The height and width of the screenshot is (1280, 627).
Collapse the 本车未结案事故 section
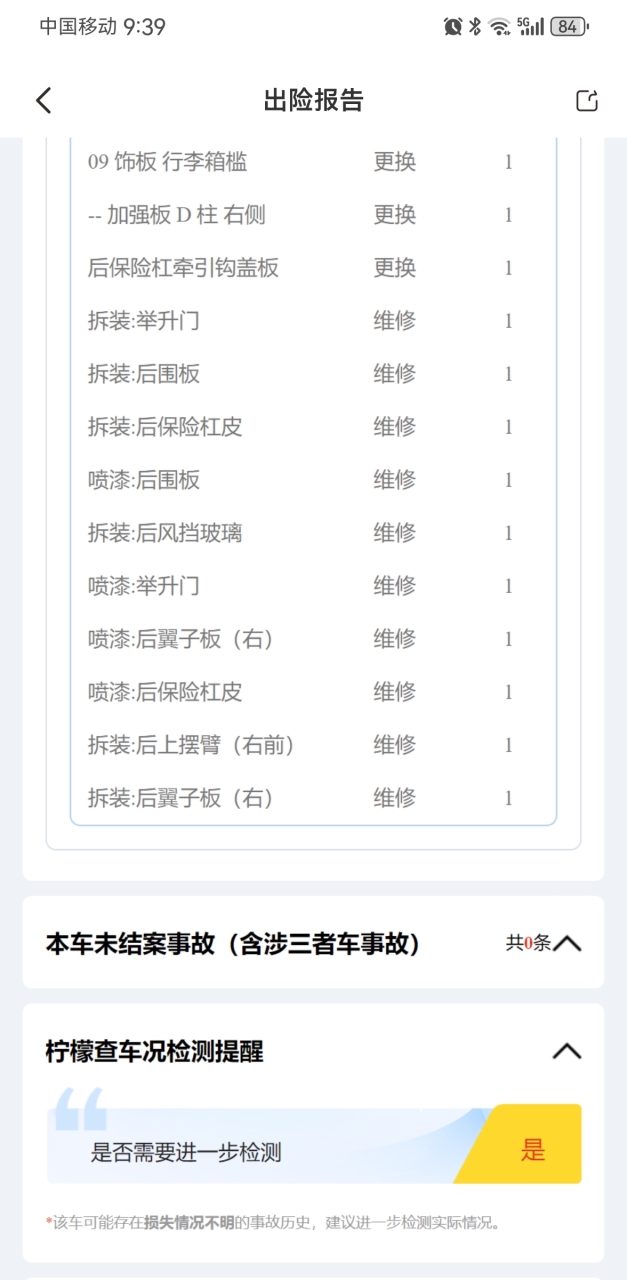click(x=567, y=943)
